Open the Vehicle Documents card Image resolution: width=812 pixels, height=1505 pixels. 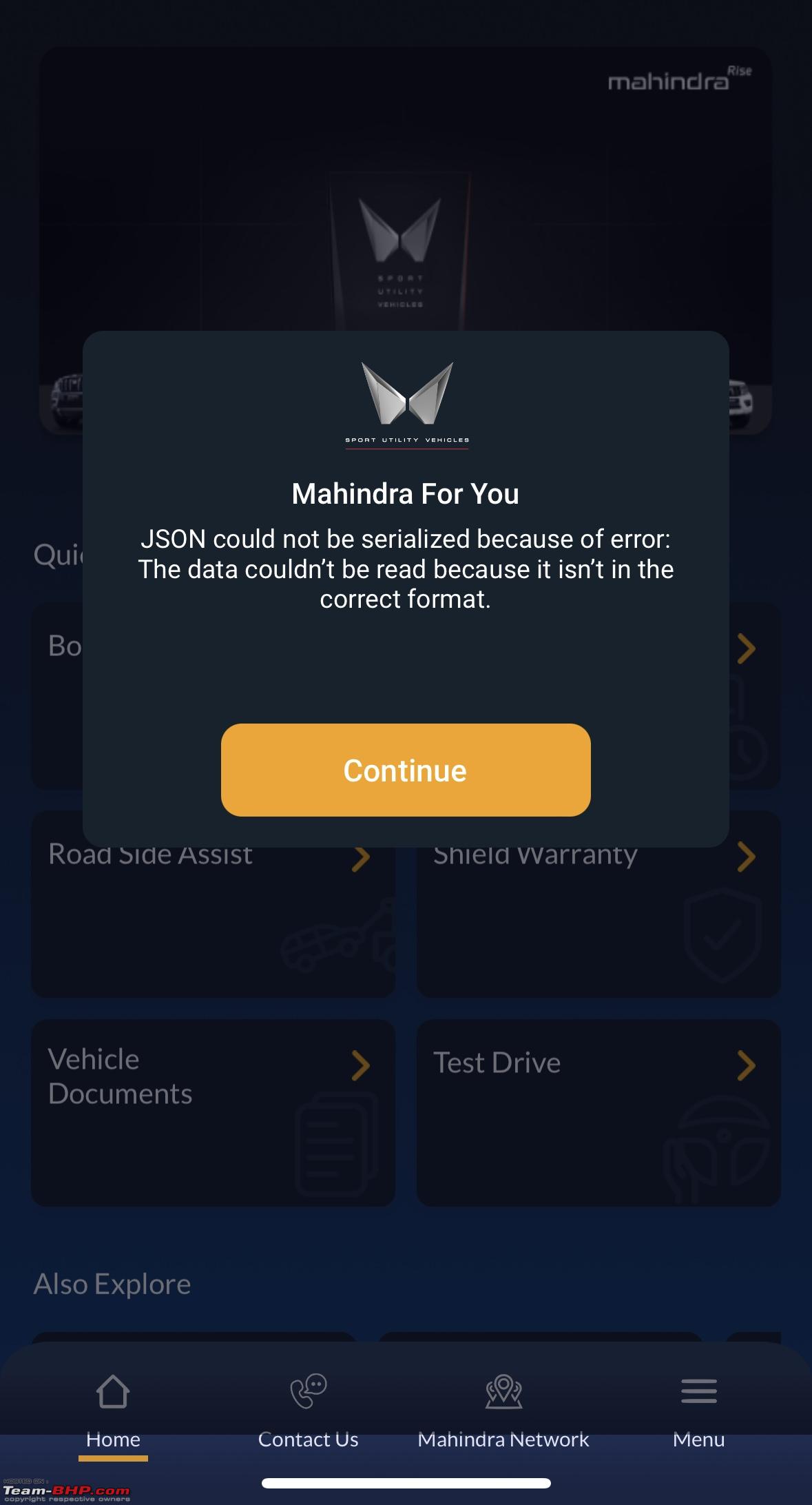point(213,1112)
